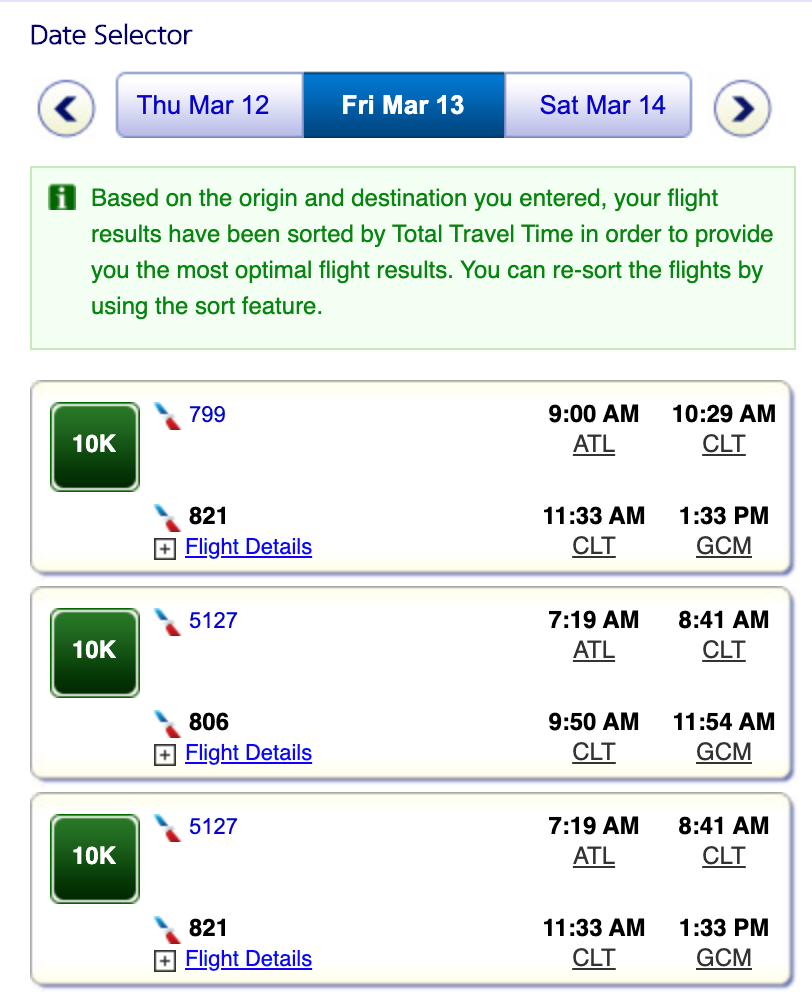The height and width of the screenshot is (992, 812).
Task: Choose the 10K fare for the 5127/806 itinerary
Action: click(95, 652)
